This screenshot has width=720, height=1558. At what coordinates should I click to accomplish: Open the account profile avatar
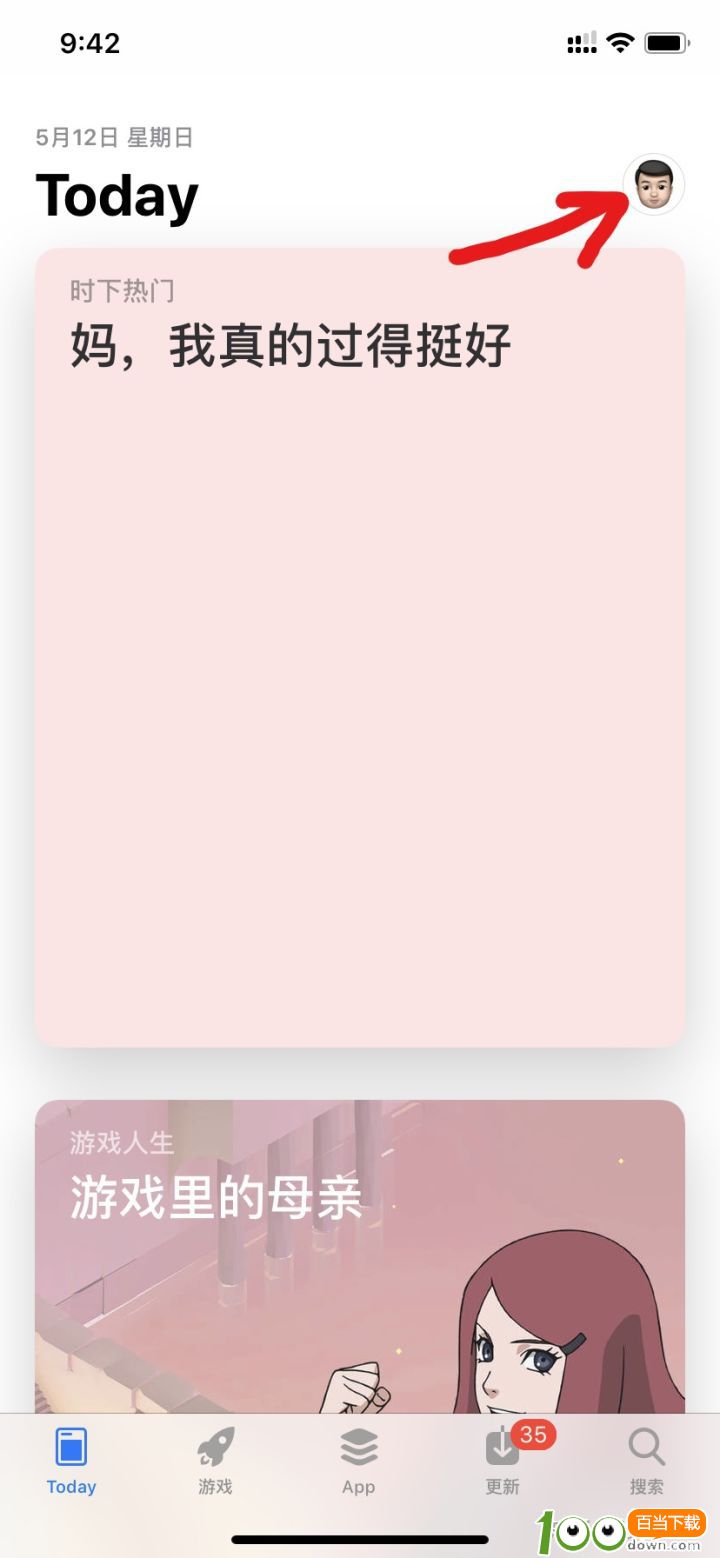(x=654, y=185)
